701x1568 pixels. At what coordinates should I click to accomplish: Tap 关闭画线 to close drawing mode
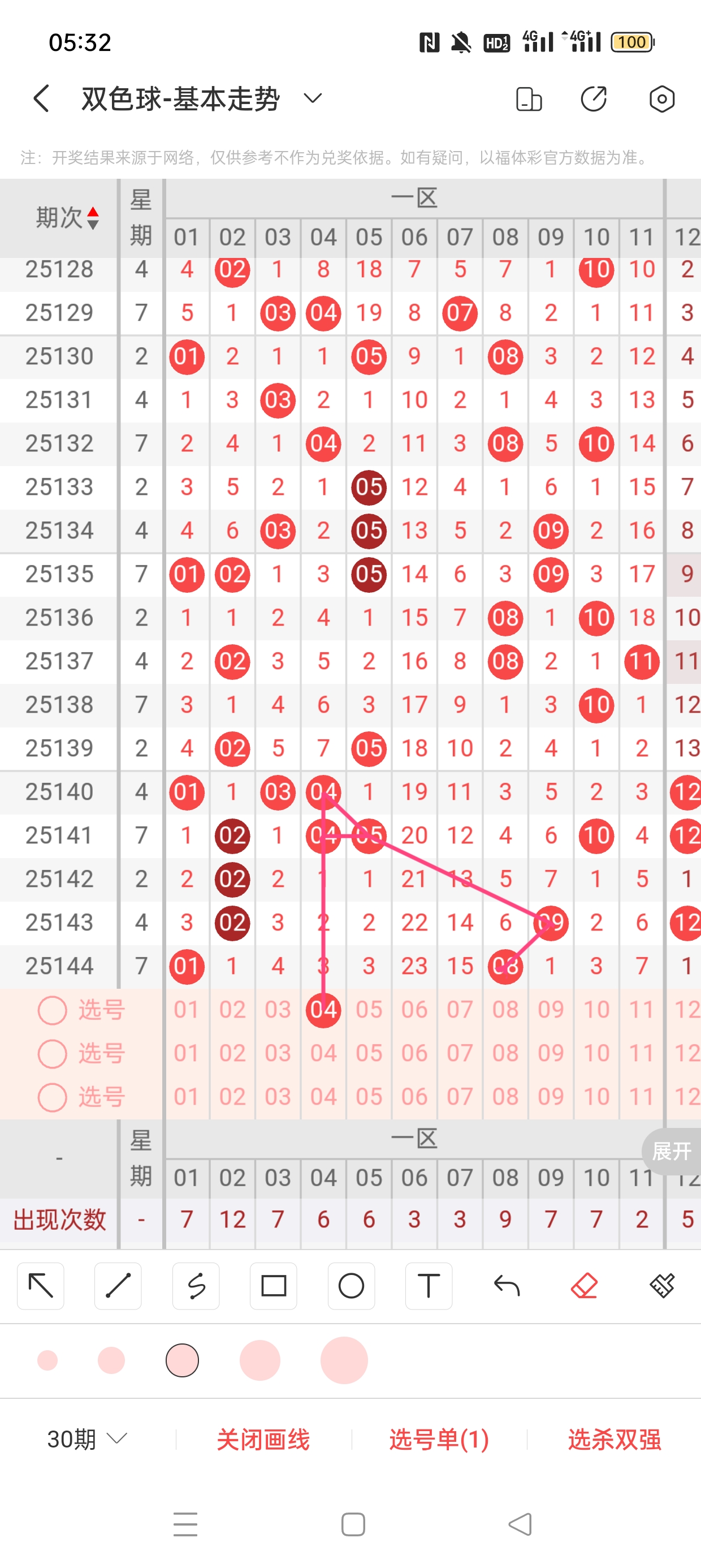click(263, 1440)
